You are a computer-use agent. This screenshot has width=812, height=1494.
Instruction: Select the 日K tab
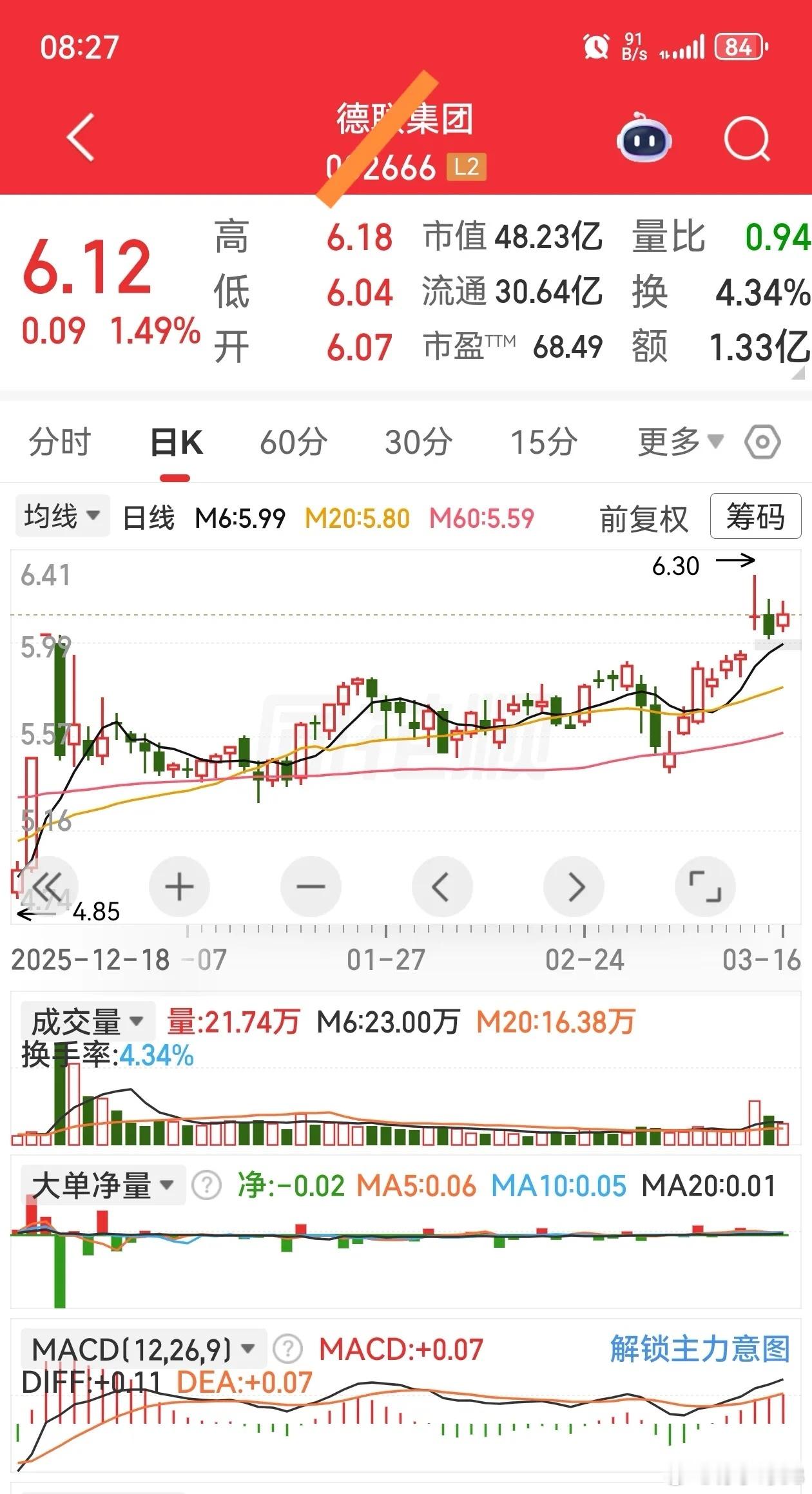(x=176, y=442)
